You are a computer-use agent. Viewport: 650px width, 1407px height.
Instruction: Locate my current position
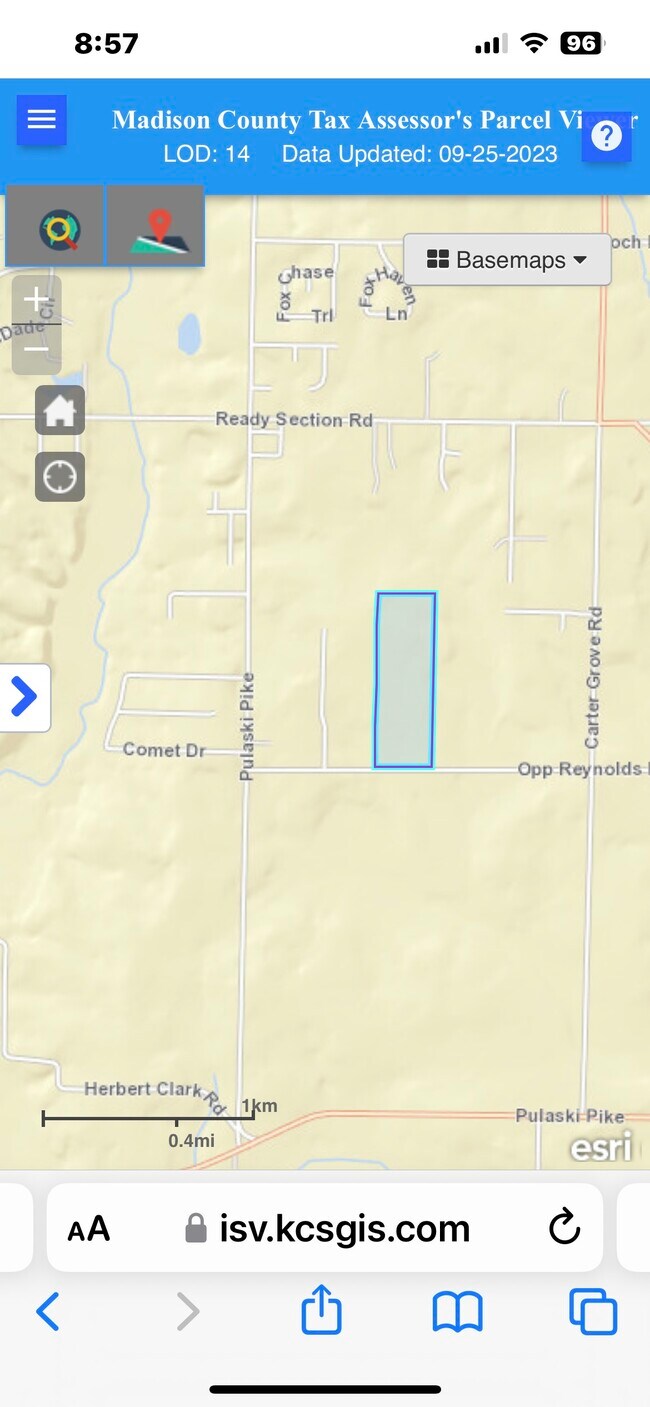pyautogui.click(x=60, y=476)
